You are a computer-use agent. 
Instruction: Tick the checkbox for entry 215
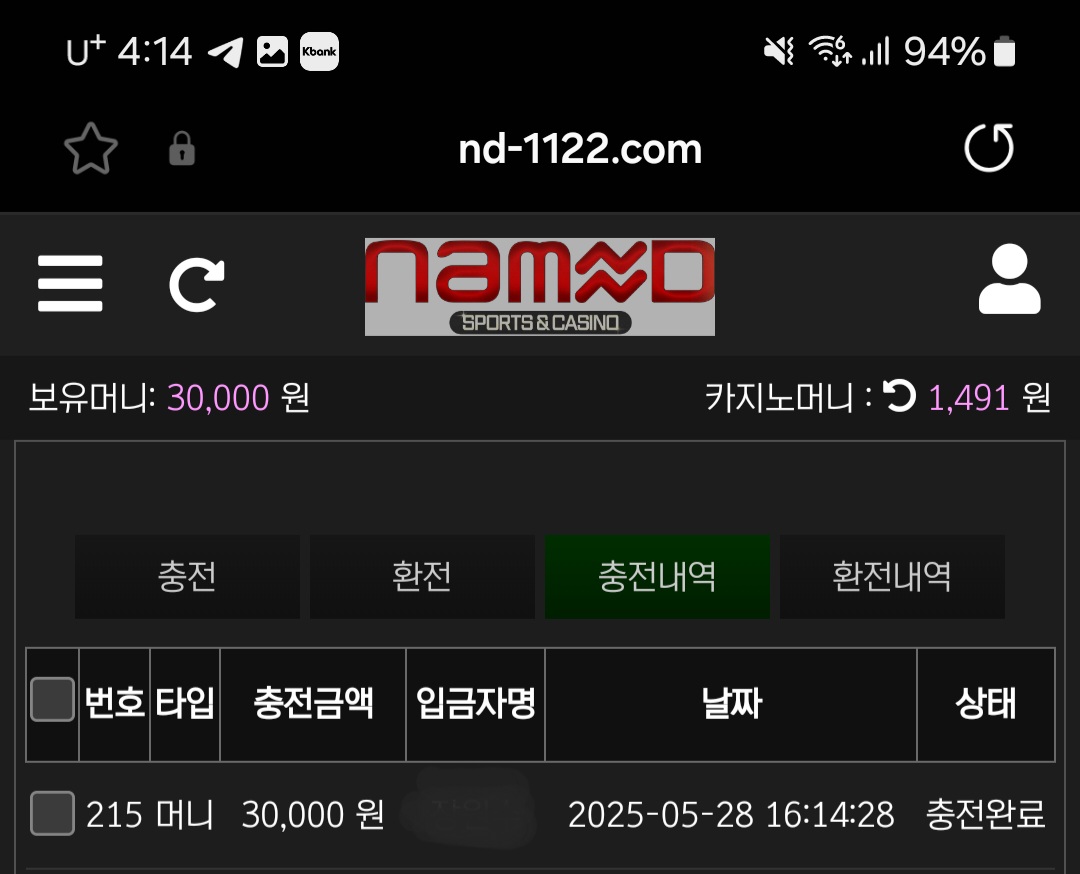point(52,813)
